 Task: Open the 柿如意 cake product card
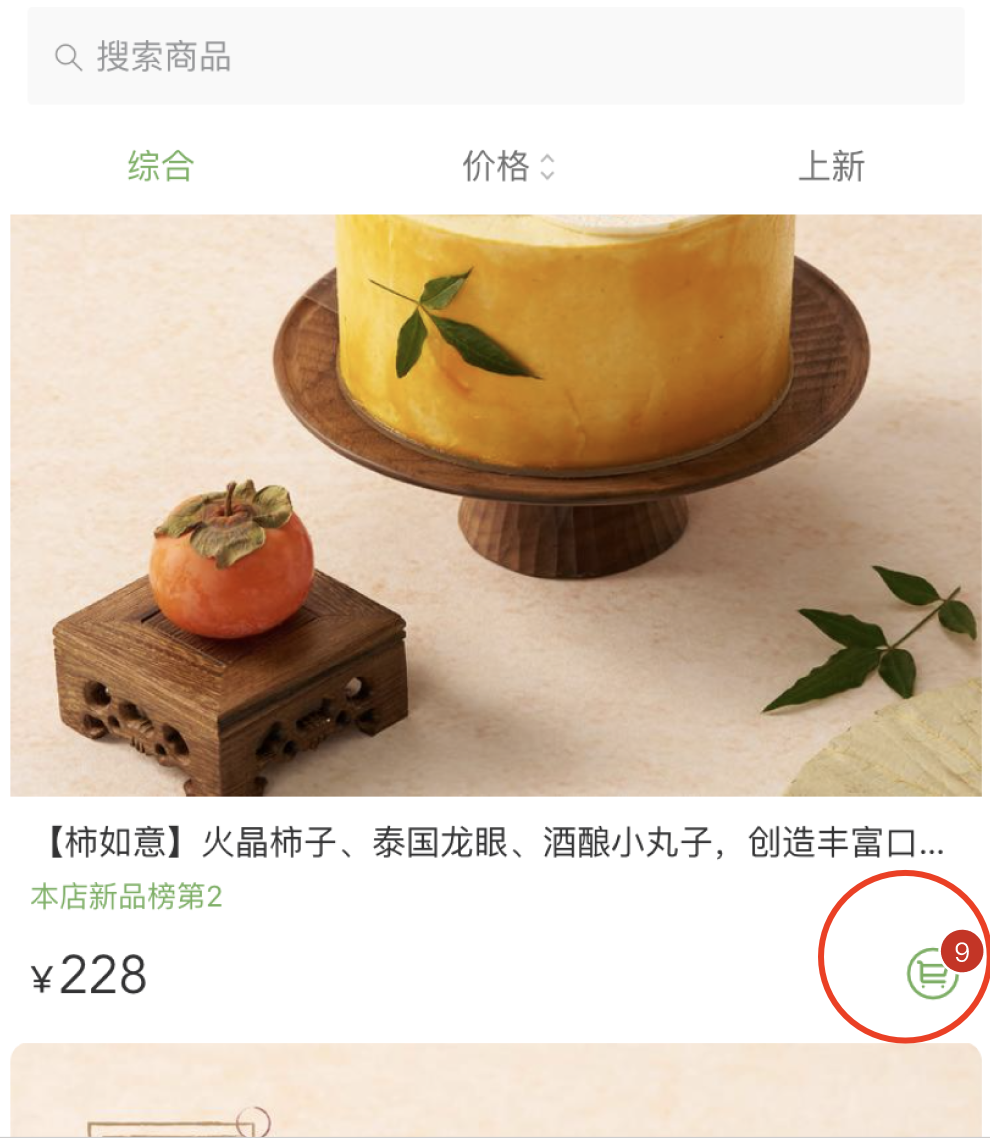pos(495,505)
